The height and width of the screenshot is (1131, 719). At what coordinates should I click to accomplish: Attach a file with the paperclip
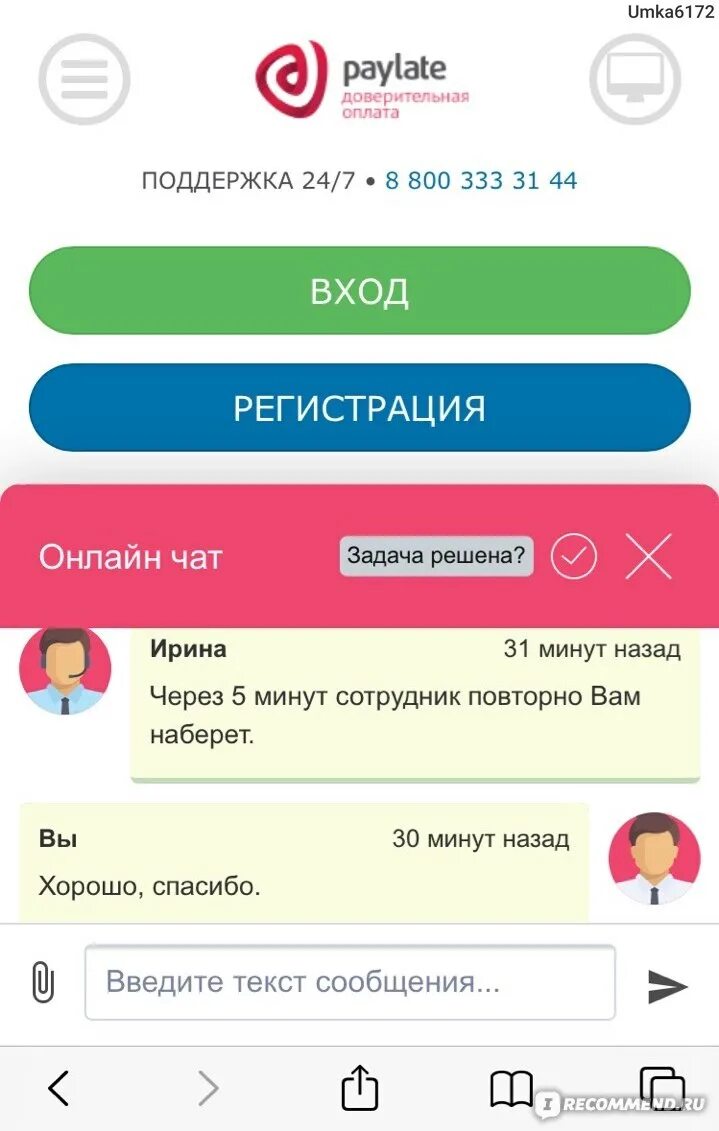42,983
